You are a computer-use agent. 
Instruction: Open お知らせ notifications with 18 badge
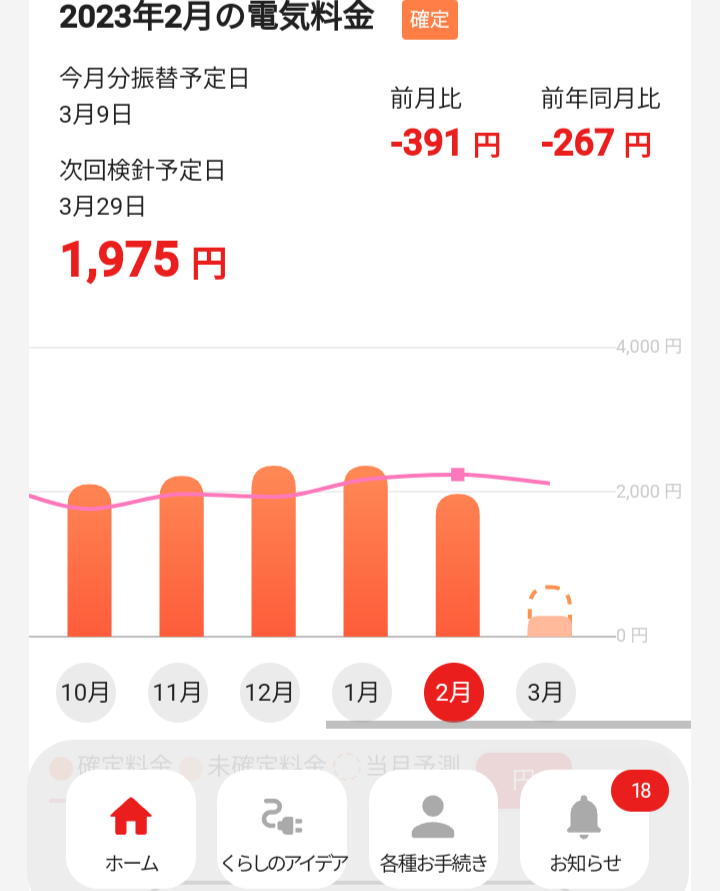[x=585, y=830]
